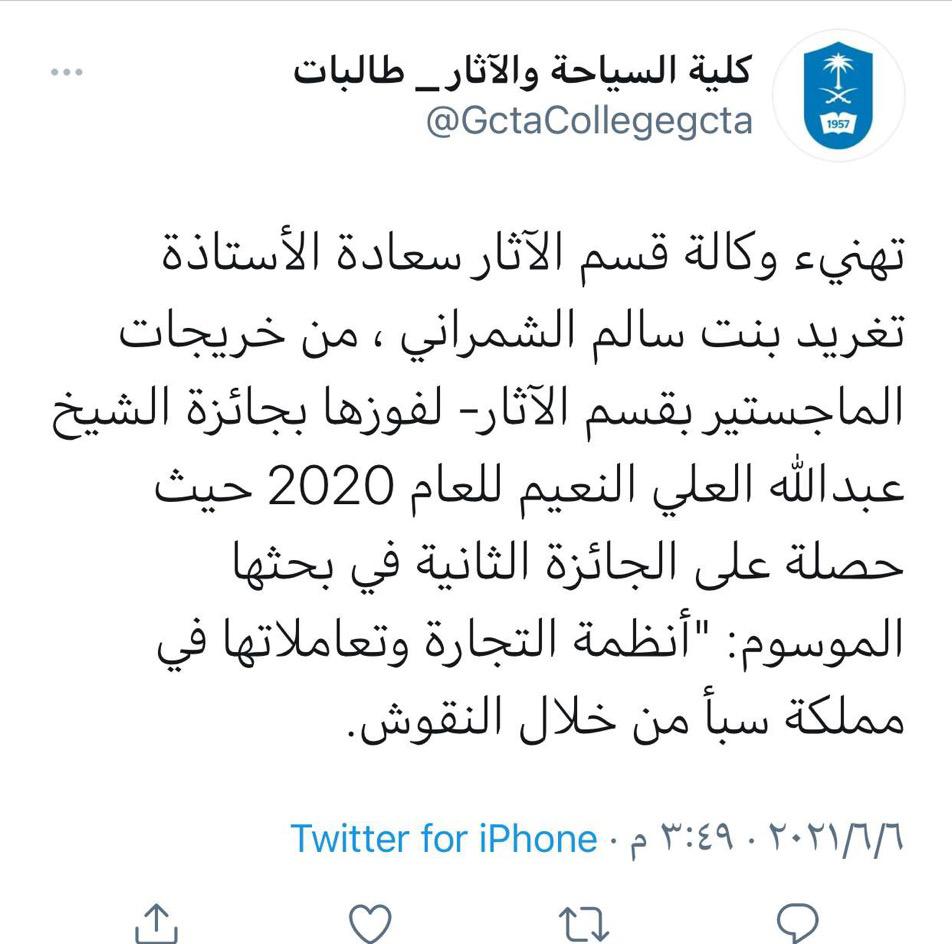The image size is (952, 944).
Task: Open the tweet's overflow menu
Action: coord(67,74)
